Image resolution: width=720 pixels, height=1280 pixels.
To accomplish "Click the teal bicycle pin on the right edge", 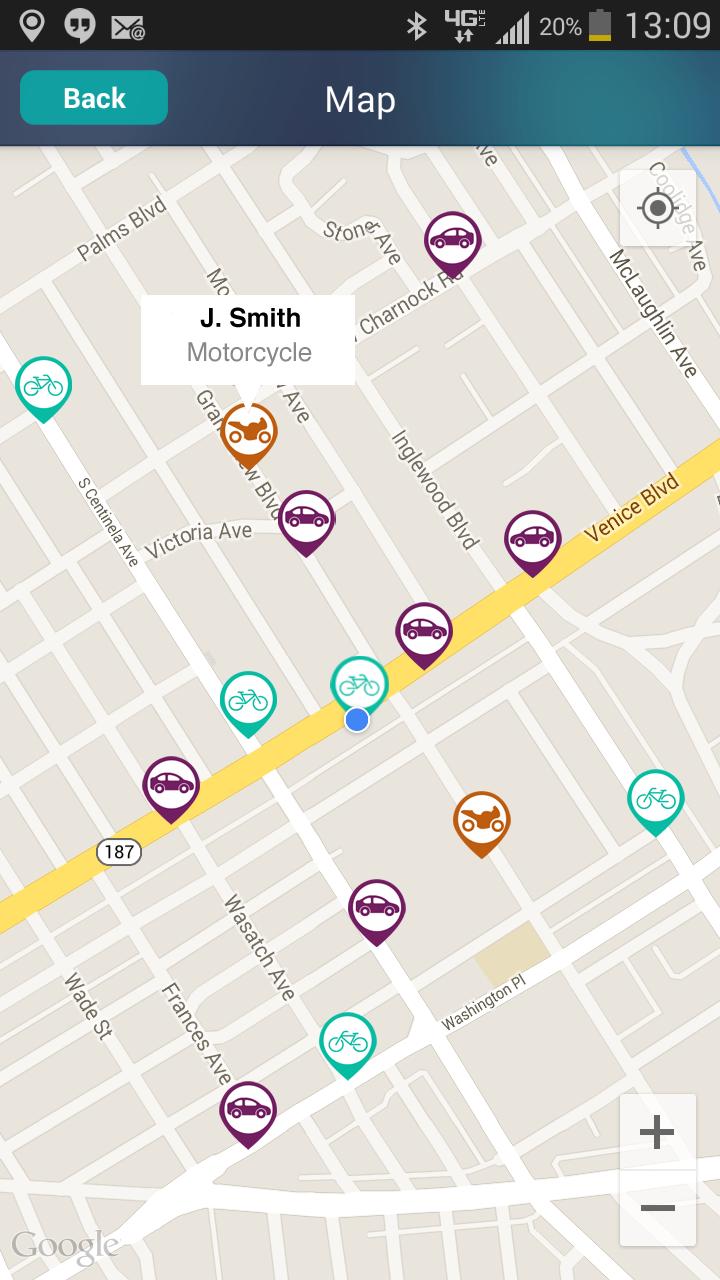I will (657, 798).
